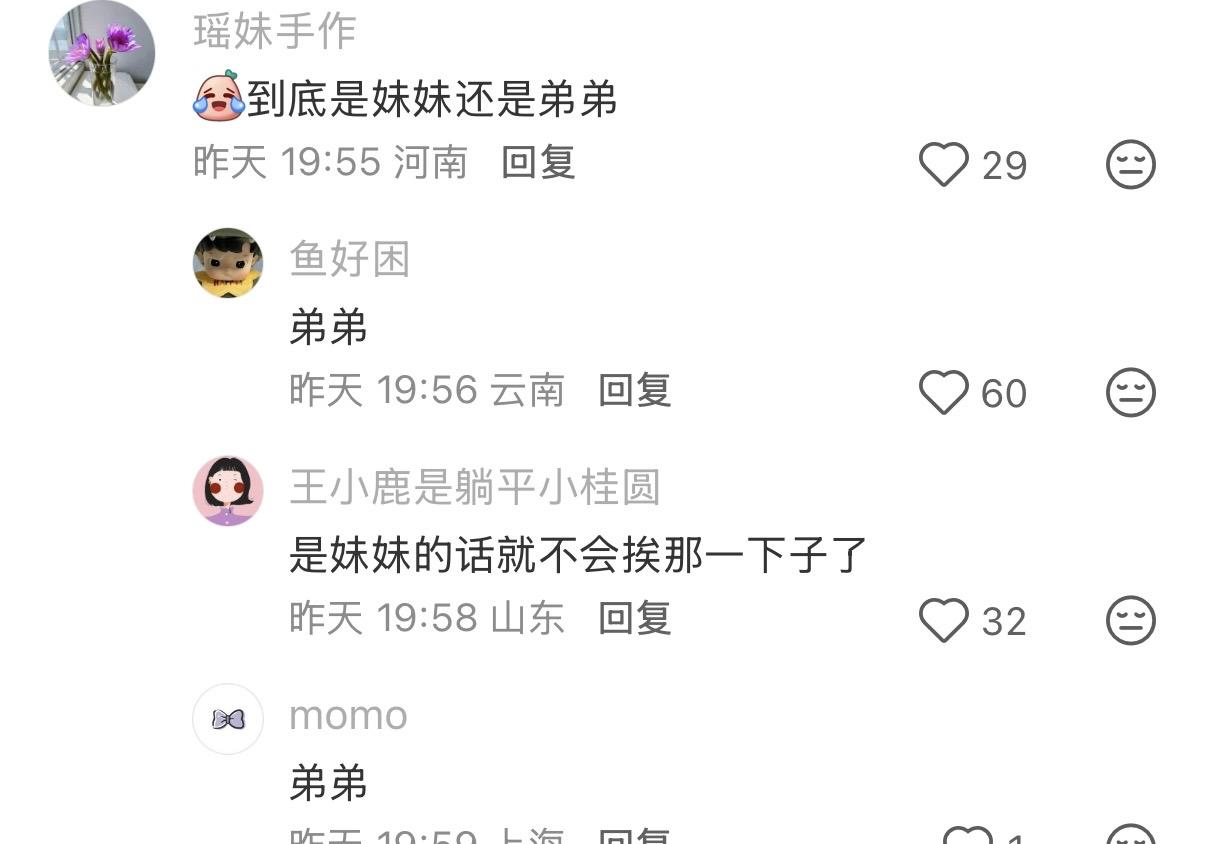The width and height of the screenshot is (1206, 844).
Task: Reply to 瑶妹手作's comment
Action: 538,162
